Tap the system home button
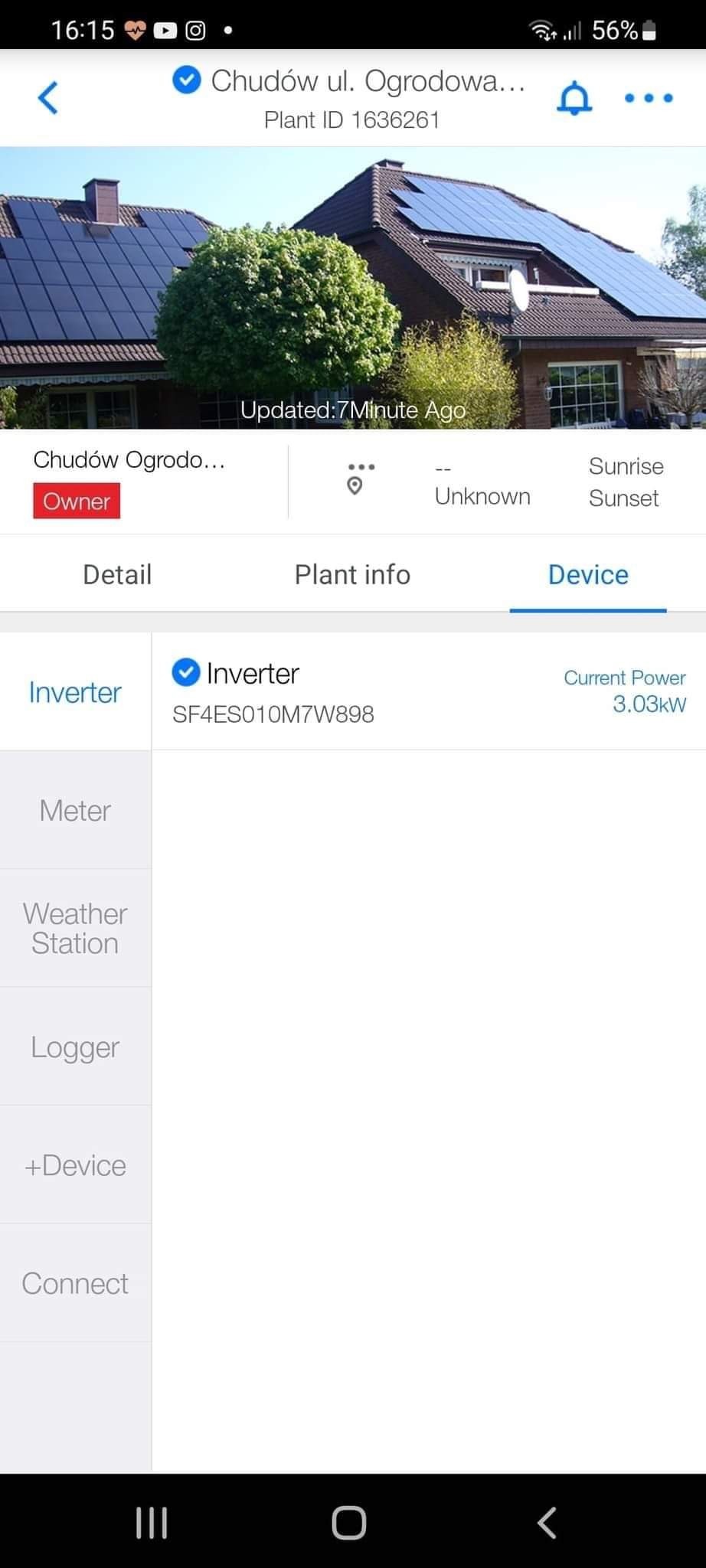 tap(349, 1522)
